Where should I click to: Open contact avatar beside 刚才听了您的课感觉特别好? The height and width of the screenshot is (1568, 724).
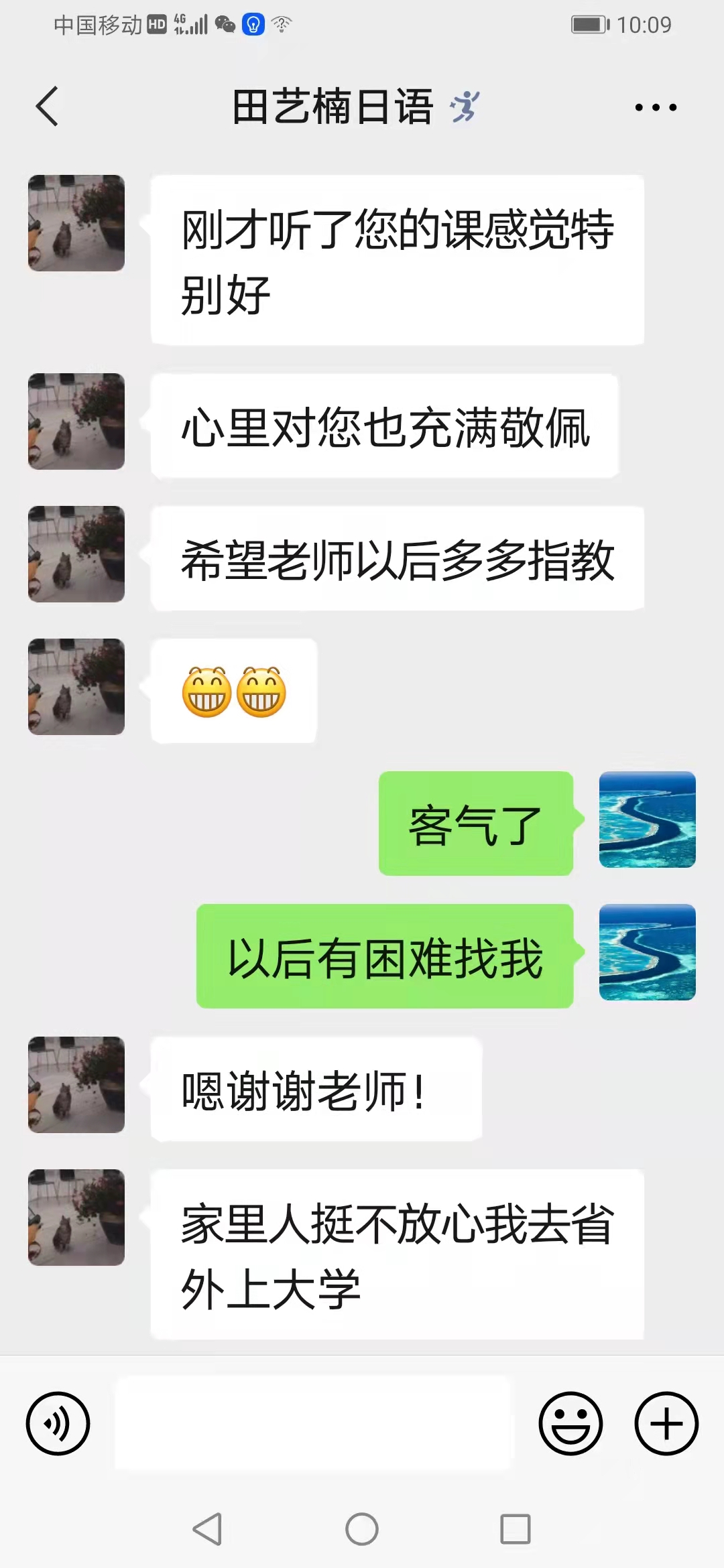pyautogui.click(x=76, y=223)
